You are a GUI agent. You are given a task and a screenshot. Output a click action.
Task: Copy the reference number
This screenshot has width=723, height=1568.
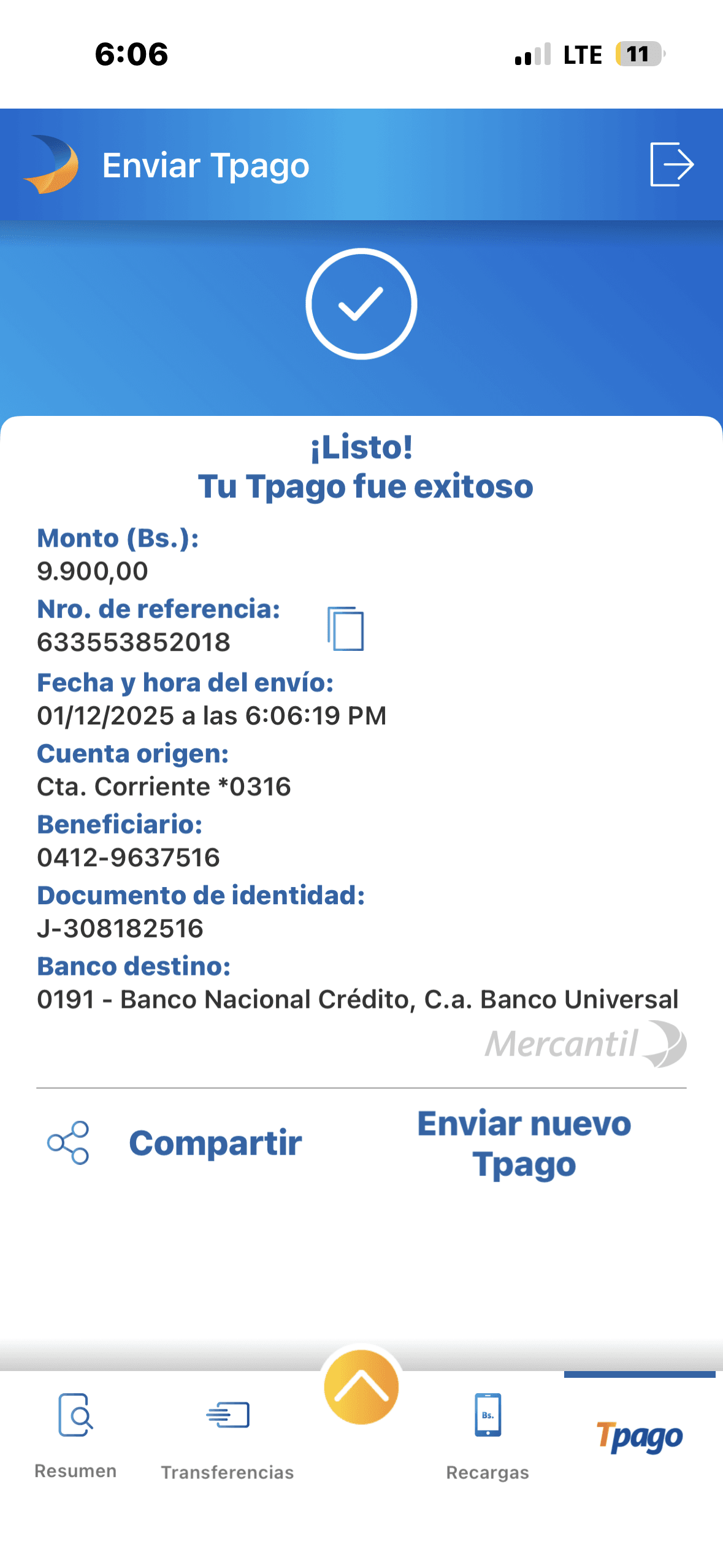tap(346, 628)
